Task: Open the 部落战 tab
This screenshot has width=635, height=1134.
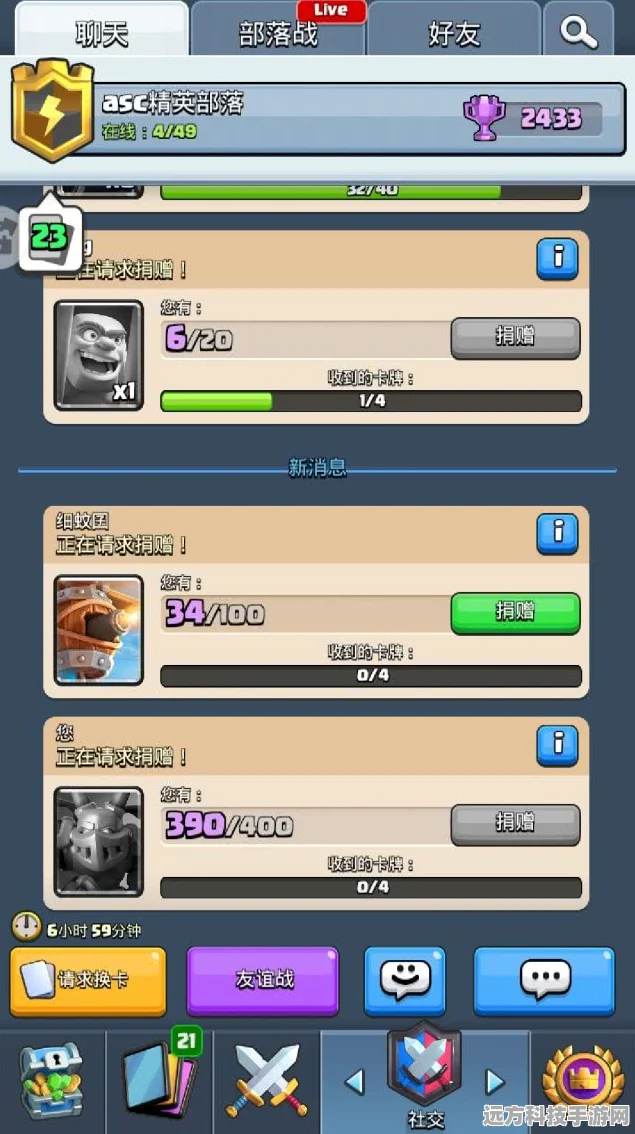Action: pos(278,32)
